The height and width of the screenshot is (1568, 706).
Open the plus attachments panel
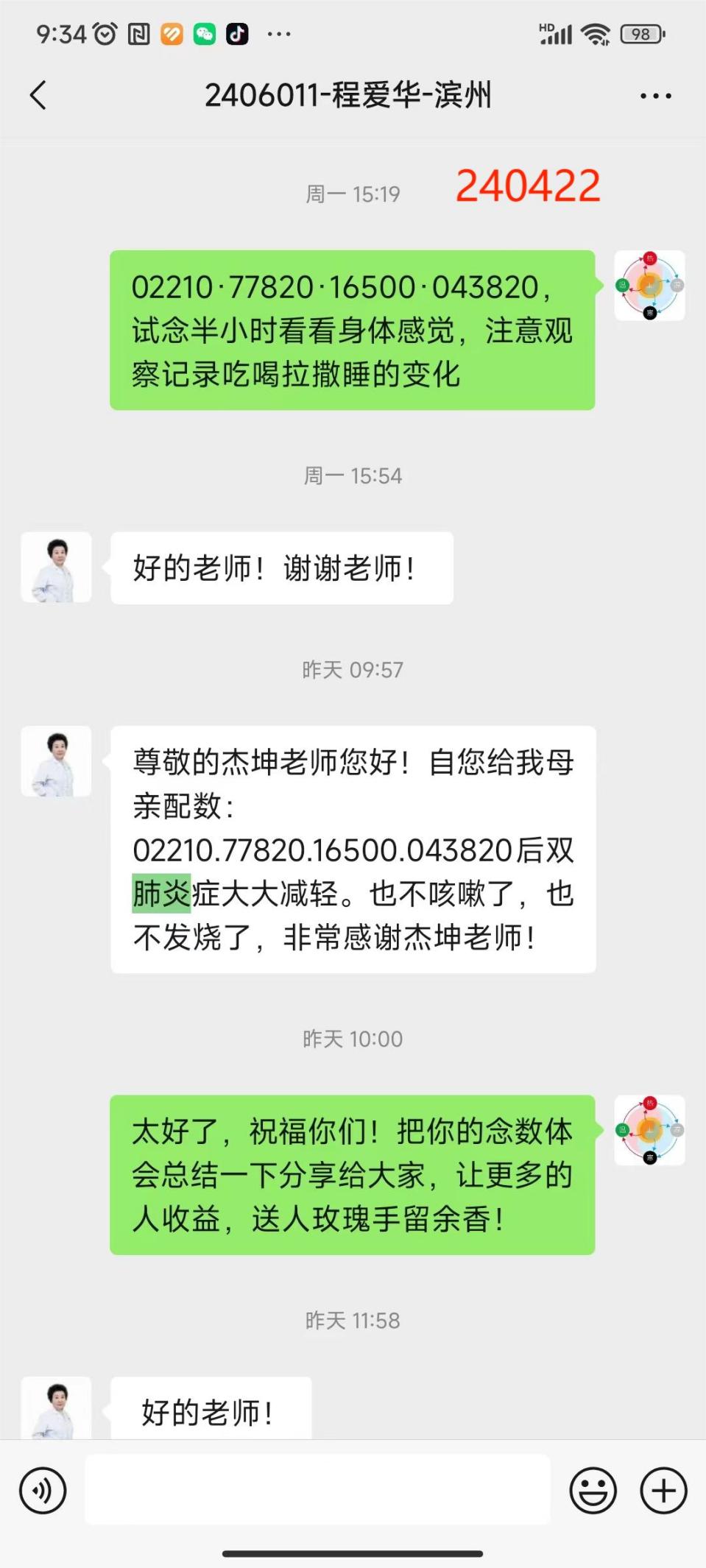click(663, 1491)
